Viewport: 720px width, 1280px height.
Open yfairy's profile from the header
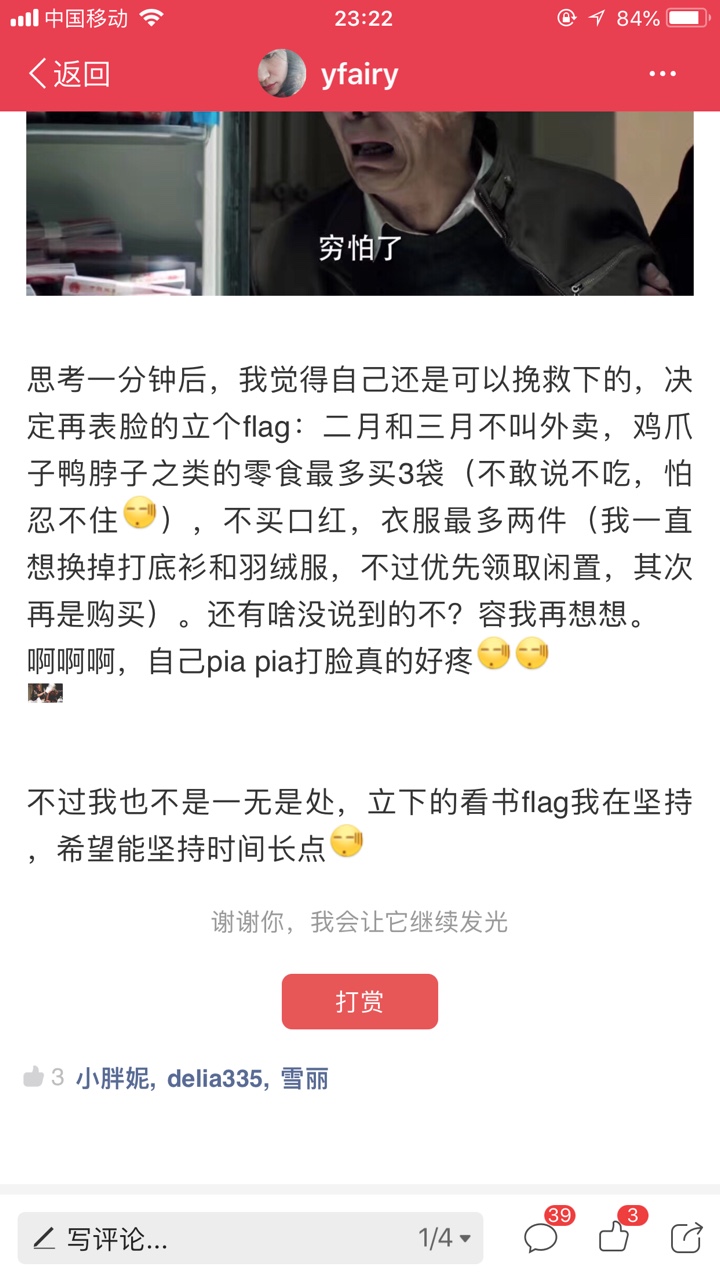tap(329, 74)
